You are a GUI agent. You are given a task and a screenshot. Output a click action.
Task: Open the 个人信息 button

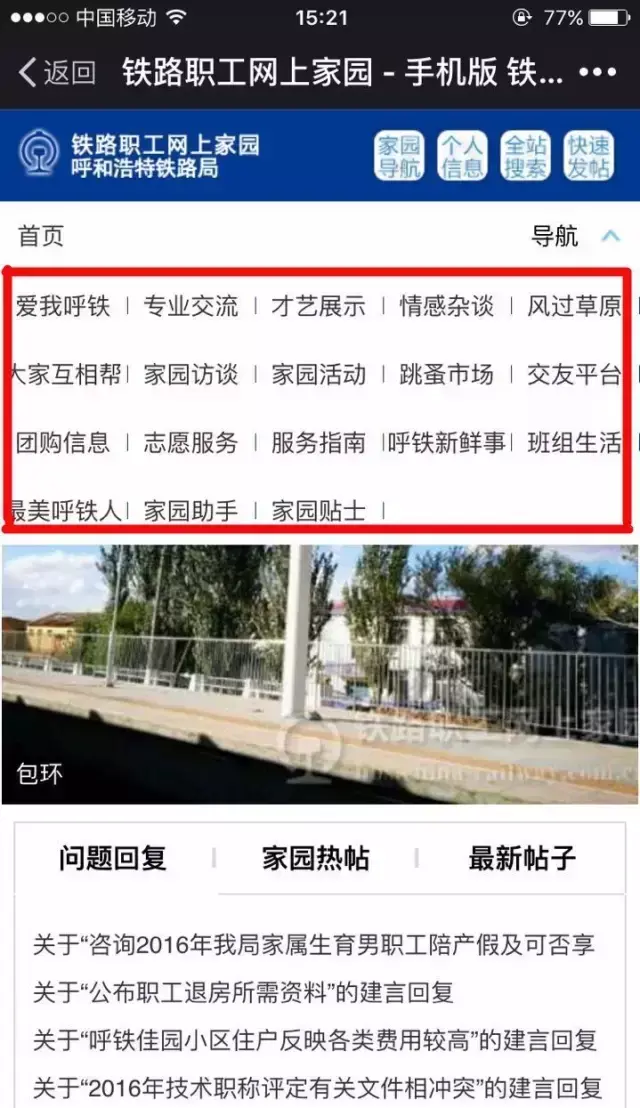tap(461, 156)
